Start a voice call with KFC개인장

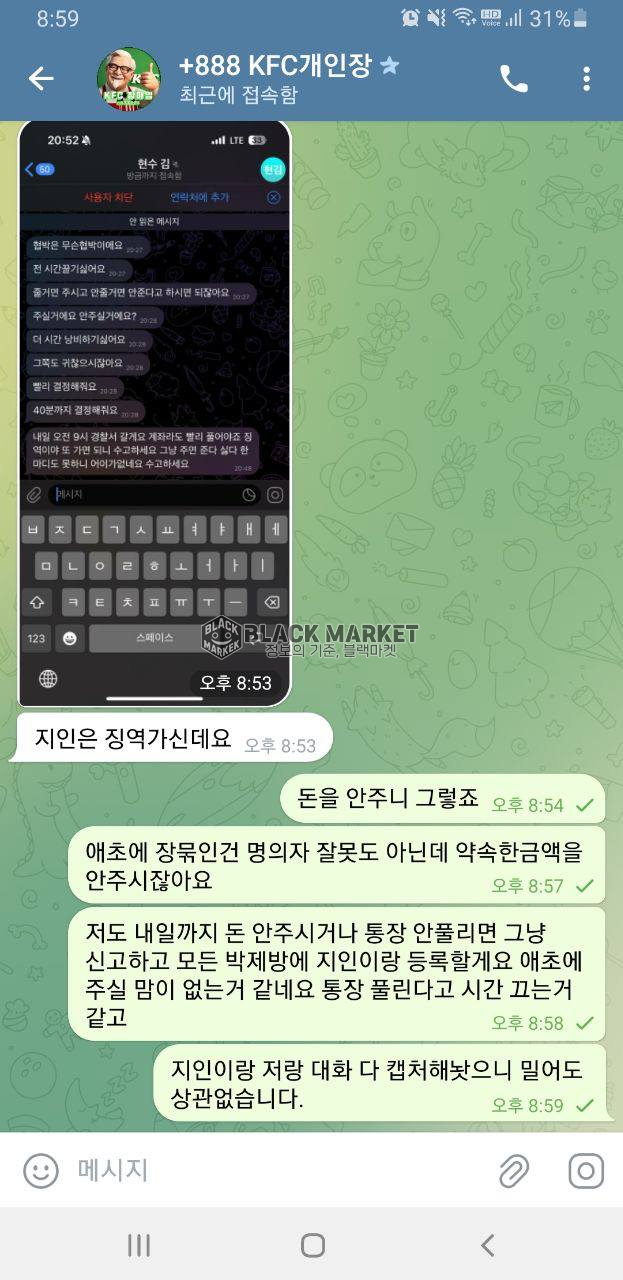click(514, 79)
